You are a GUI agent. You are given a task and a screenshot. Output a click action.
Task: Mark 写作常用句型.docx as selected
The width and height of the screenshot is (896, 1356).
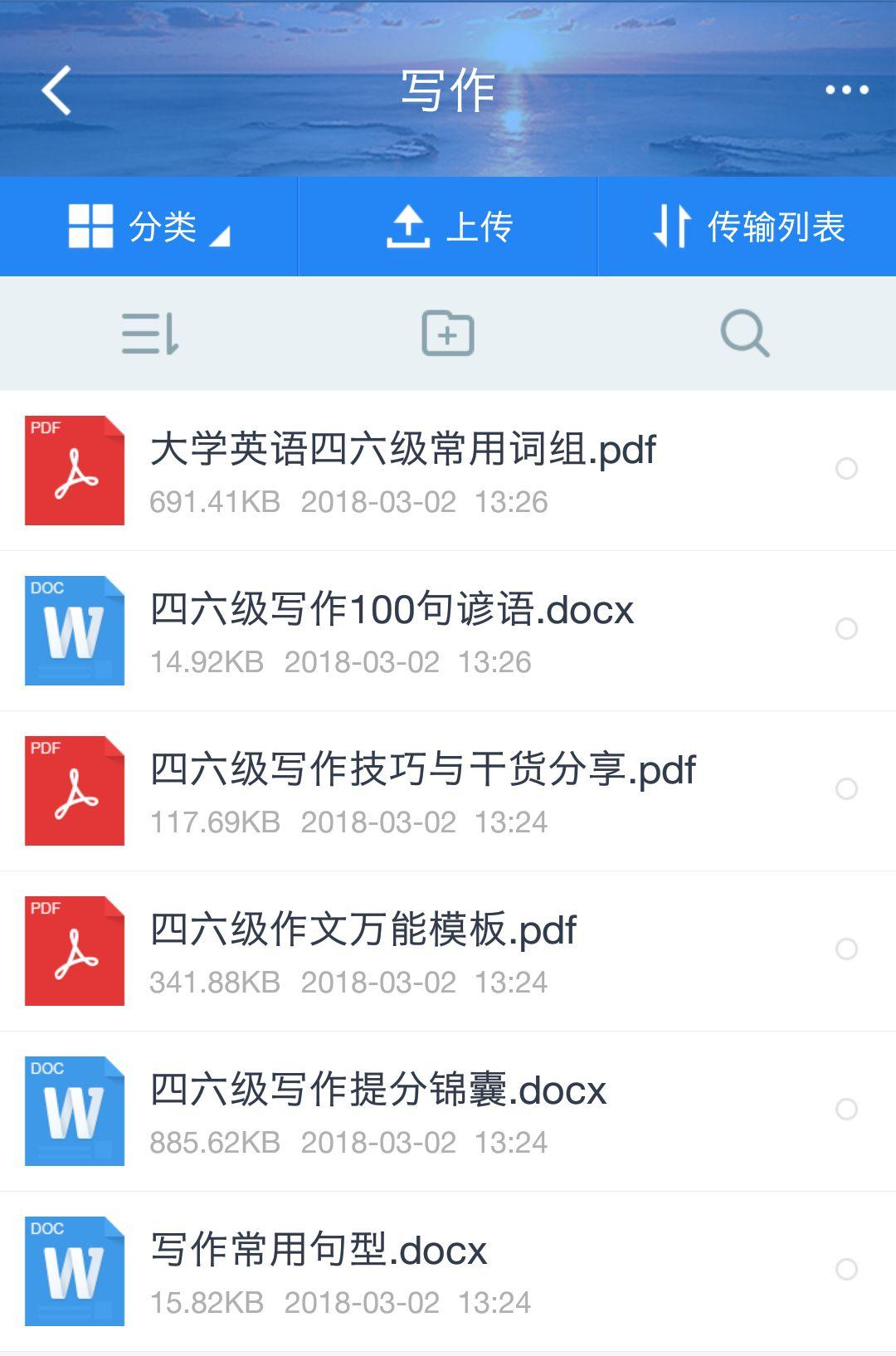click(x=846, y=1270)
